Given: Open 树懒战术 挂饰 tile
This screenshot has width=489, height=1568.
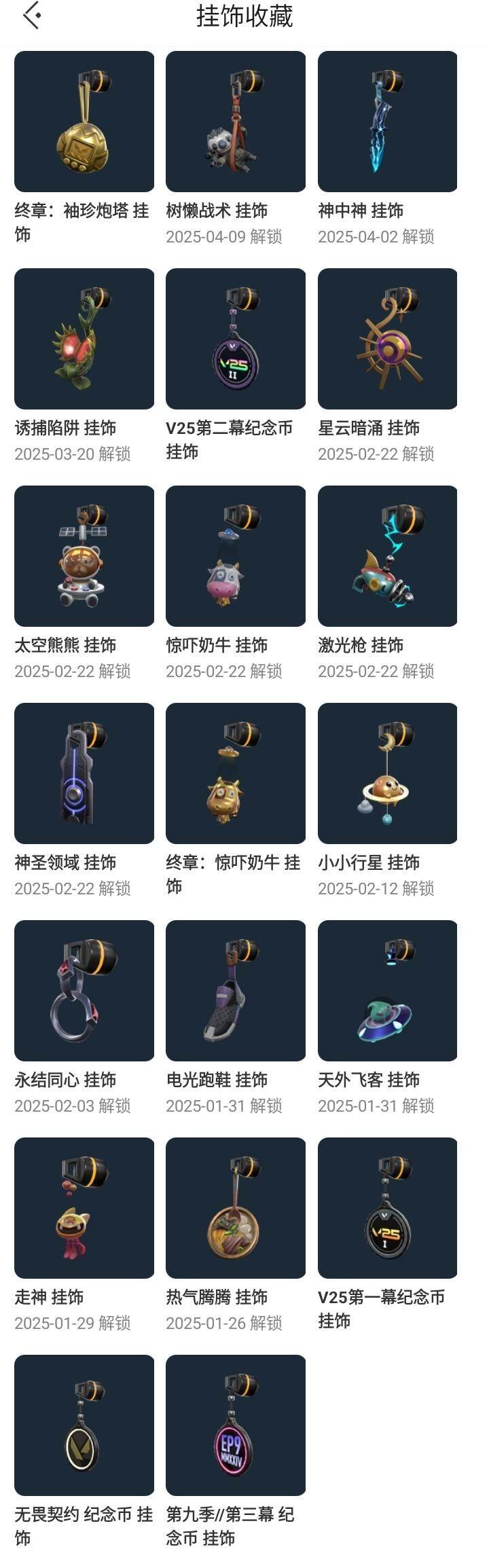Looking at the screenshot, I should pos(236,122).
